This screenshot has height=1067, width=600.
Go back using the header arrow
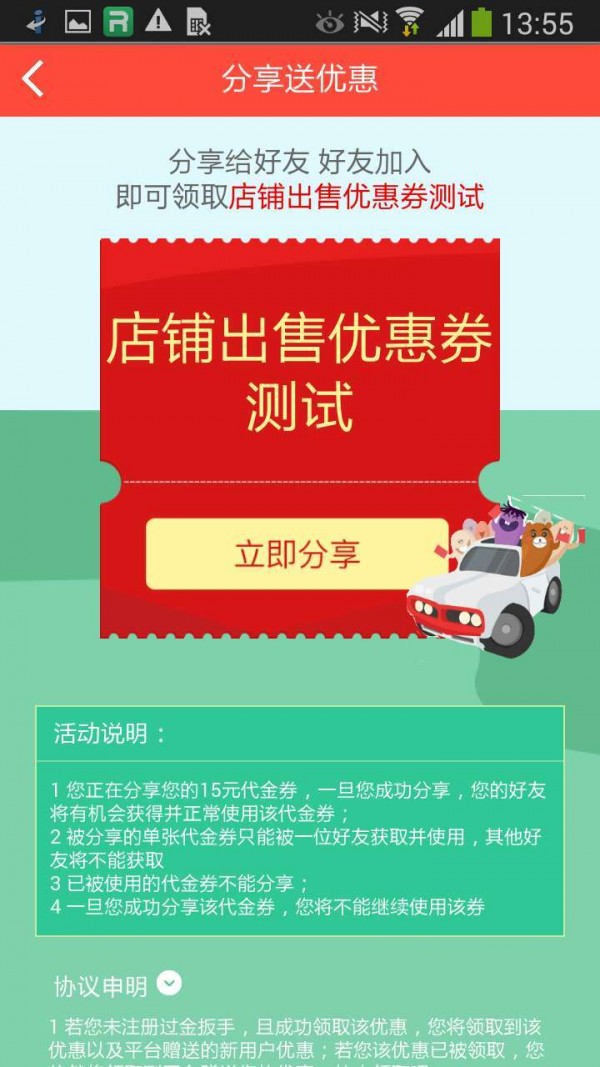click(33, 79)
